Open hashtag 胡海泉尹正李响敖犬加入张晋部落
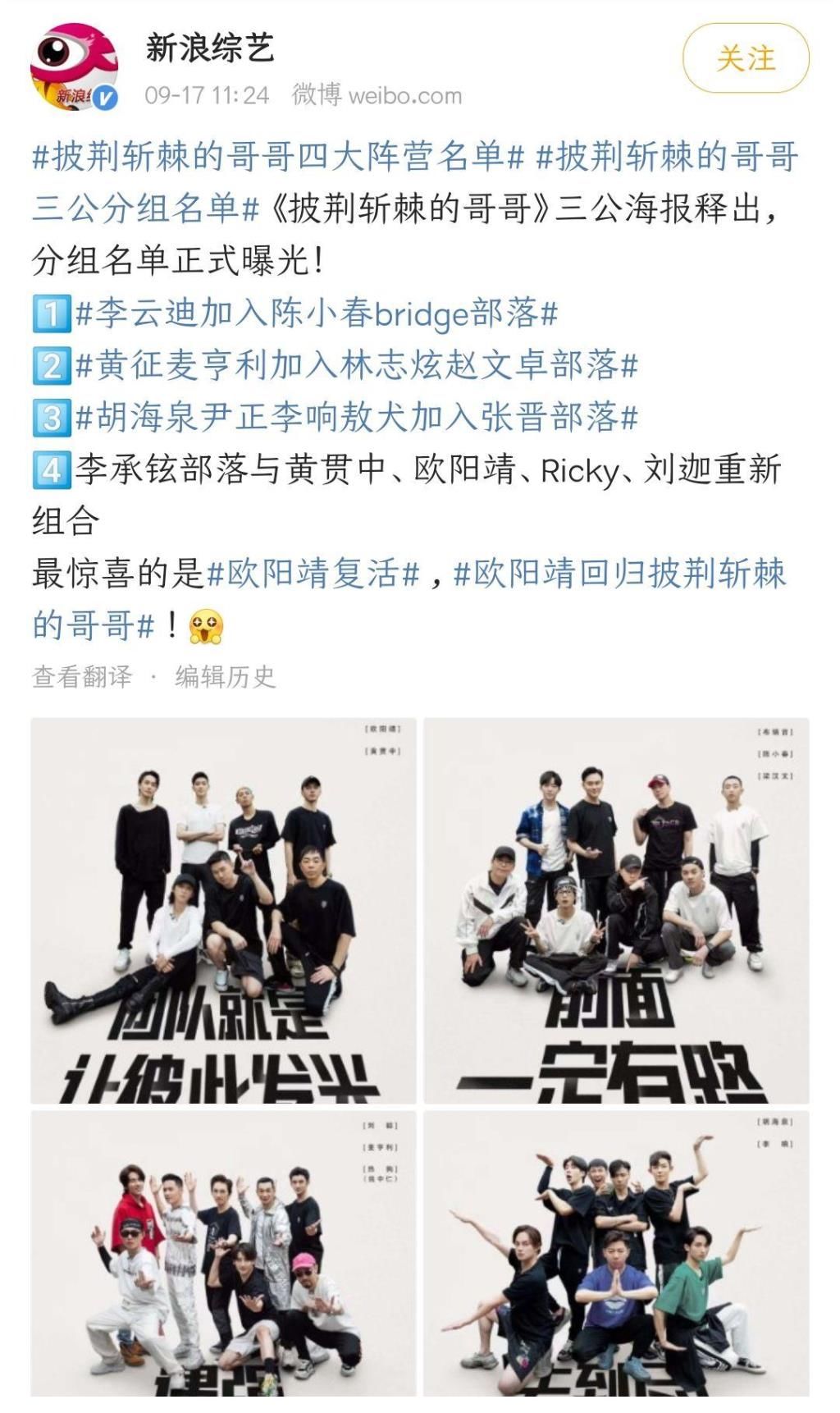Image resolution: width=840 pixels, height=1413 pixels. click(x=356, y=418)
